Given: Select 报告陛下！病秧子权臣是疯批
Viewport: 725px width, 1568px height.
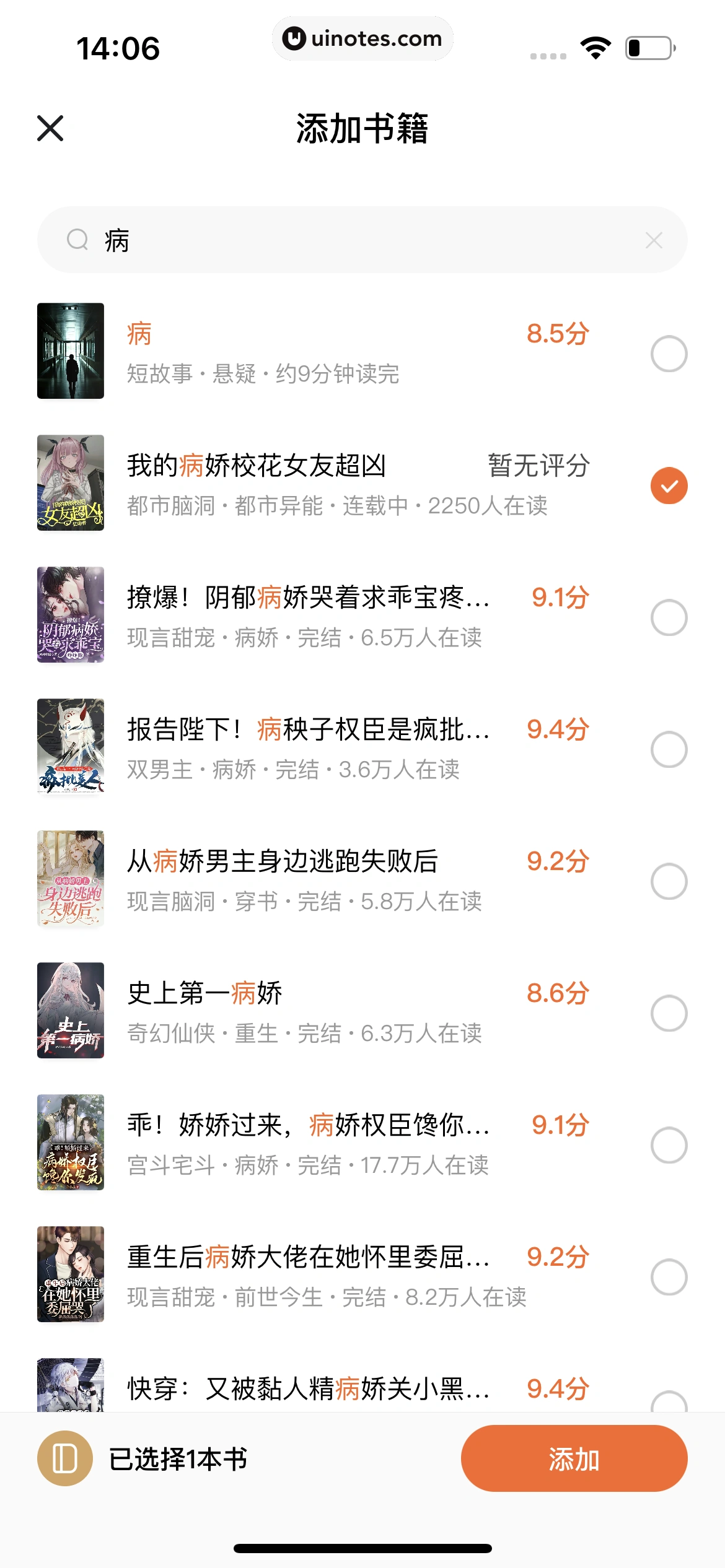Looking at the screenshot, I should (669, 749).
